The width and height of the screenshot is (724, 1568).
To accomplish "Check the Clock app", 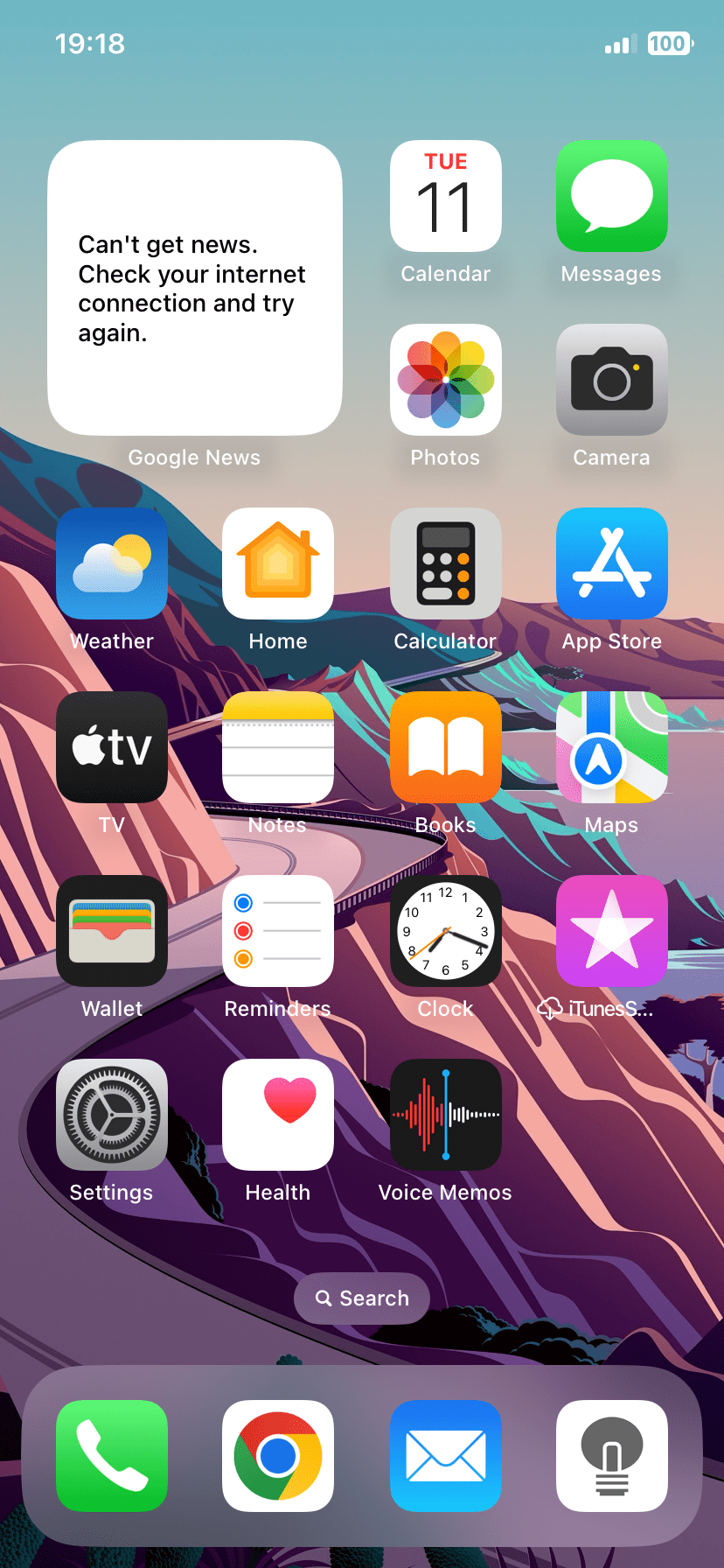I will pyautogui.click(x=445, y=931).
